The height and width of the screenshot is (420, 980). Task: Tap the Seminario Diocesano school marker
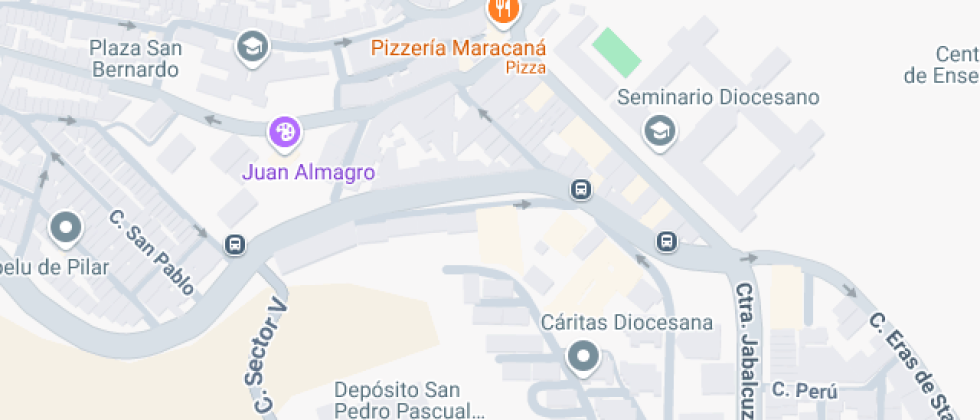pyautogui.click(x=659, y=130)
